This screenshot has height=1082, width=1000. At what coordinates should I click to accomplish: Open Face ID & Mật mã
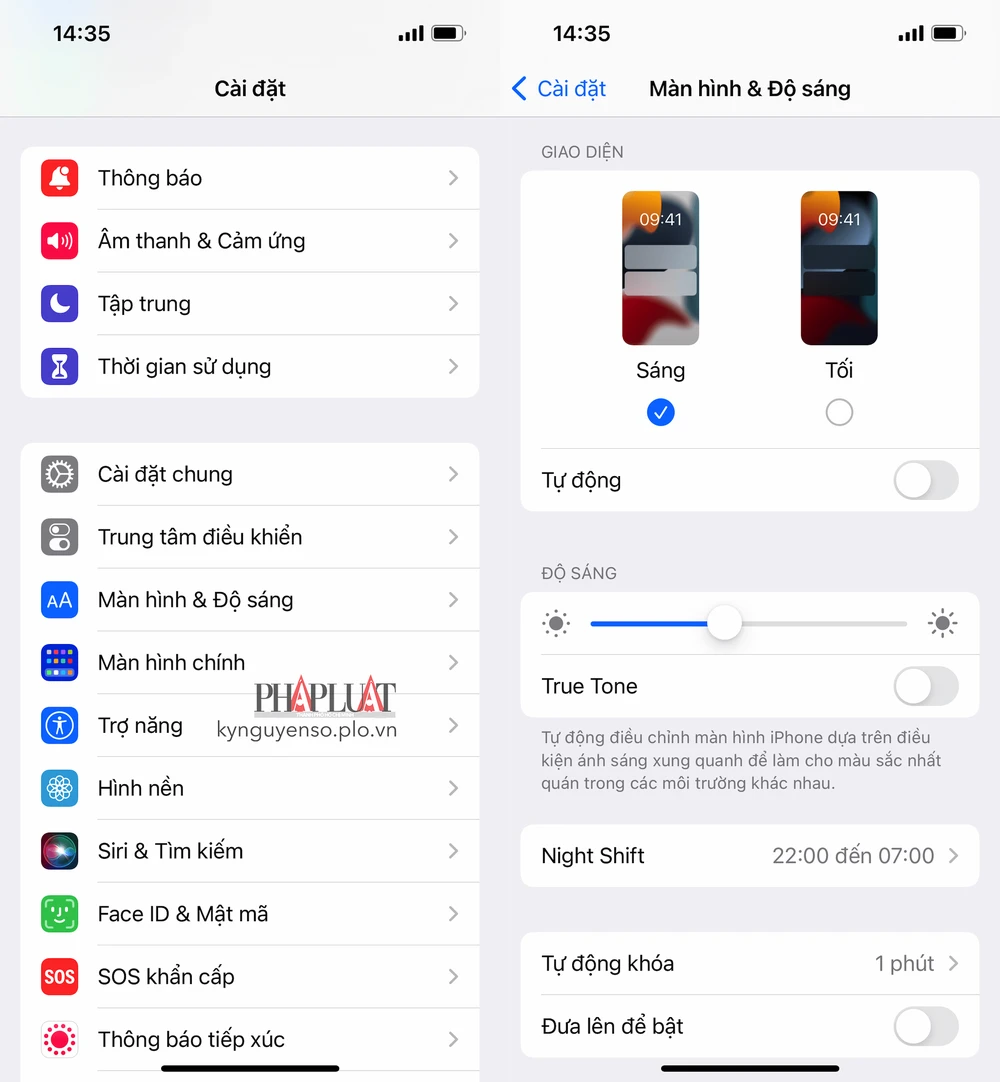tap(250, 914)
